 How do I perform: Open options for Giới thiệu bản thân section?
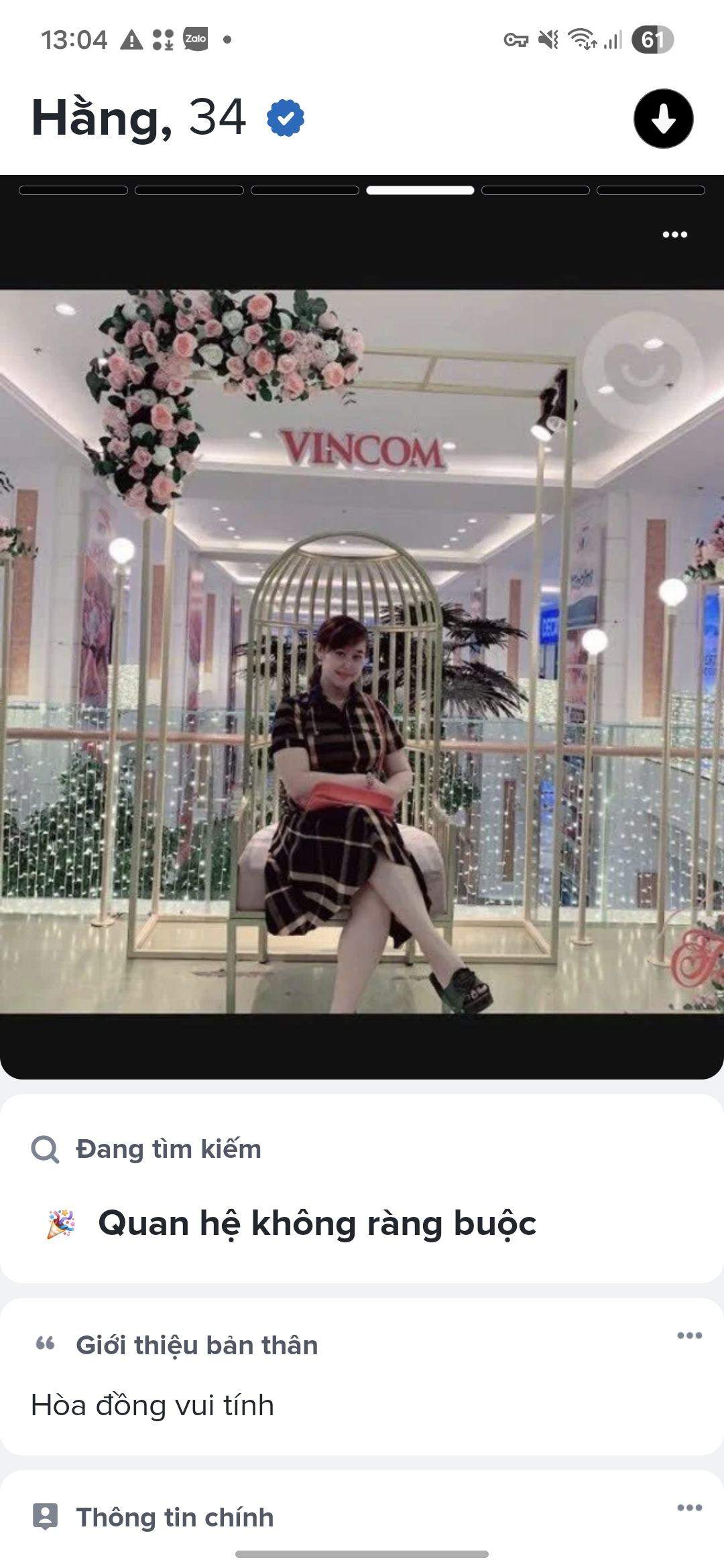(x=689, y=1335)
